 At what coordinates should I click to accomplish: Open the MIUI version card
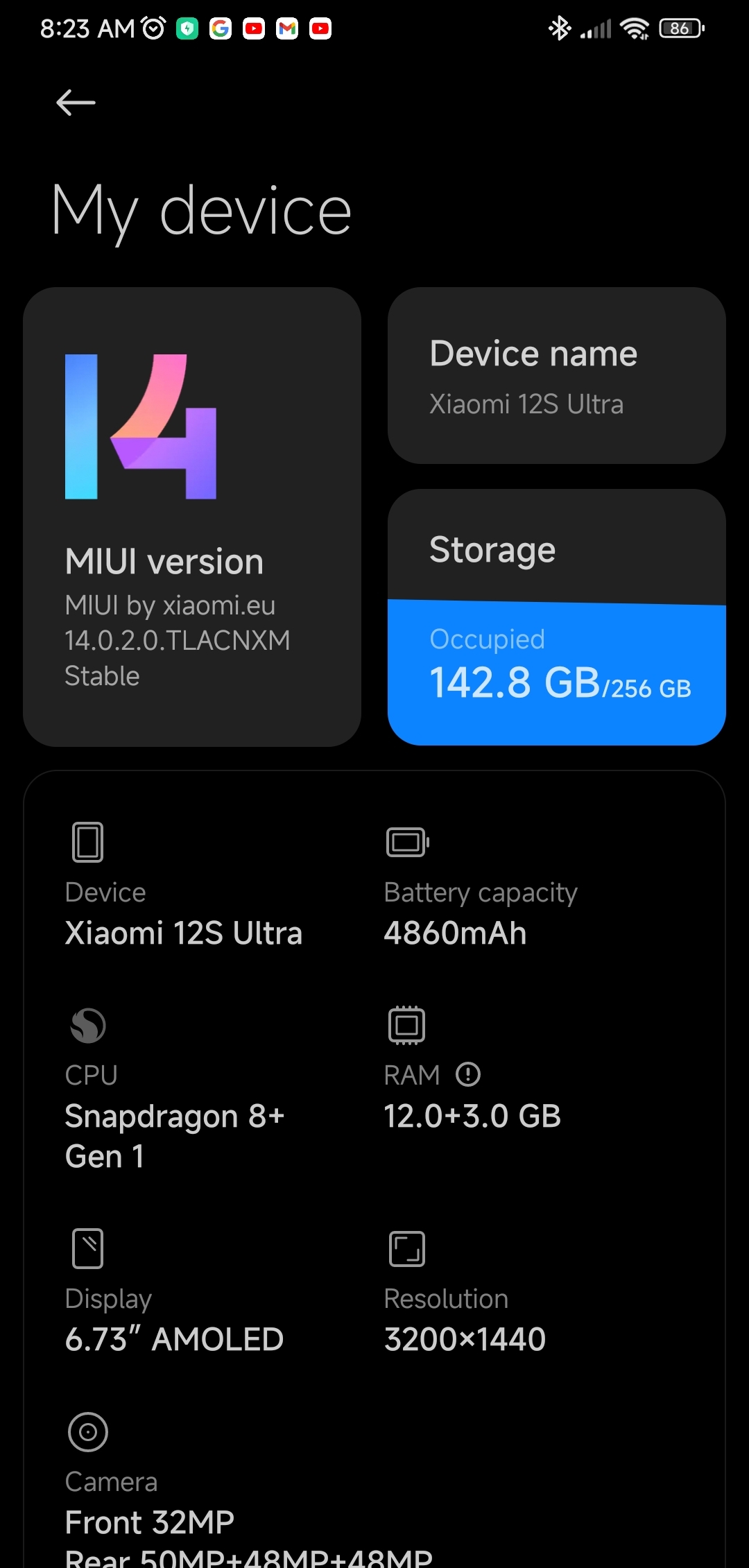tap(192, 517)
